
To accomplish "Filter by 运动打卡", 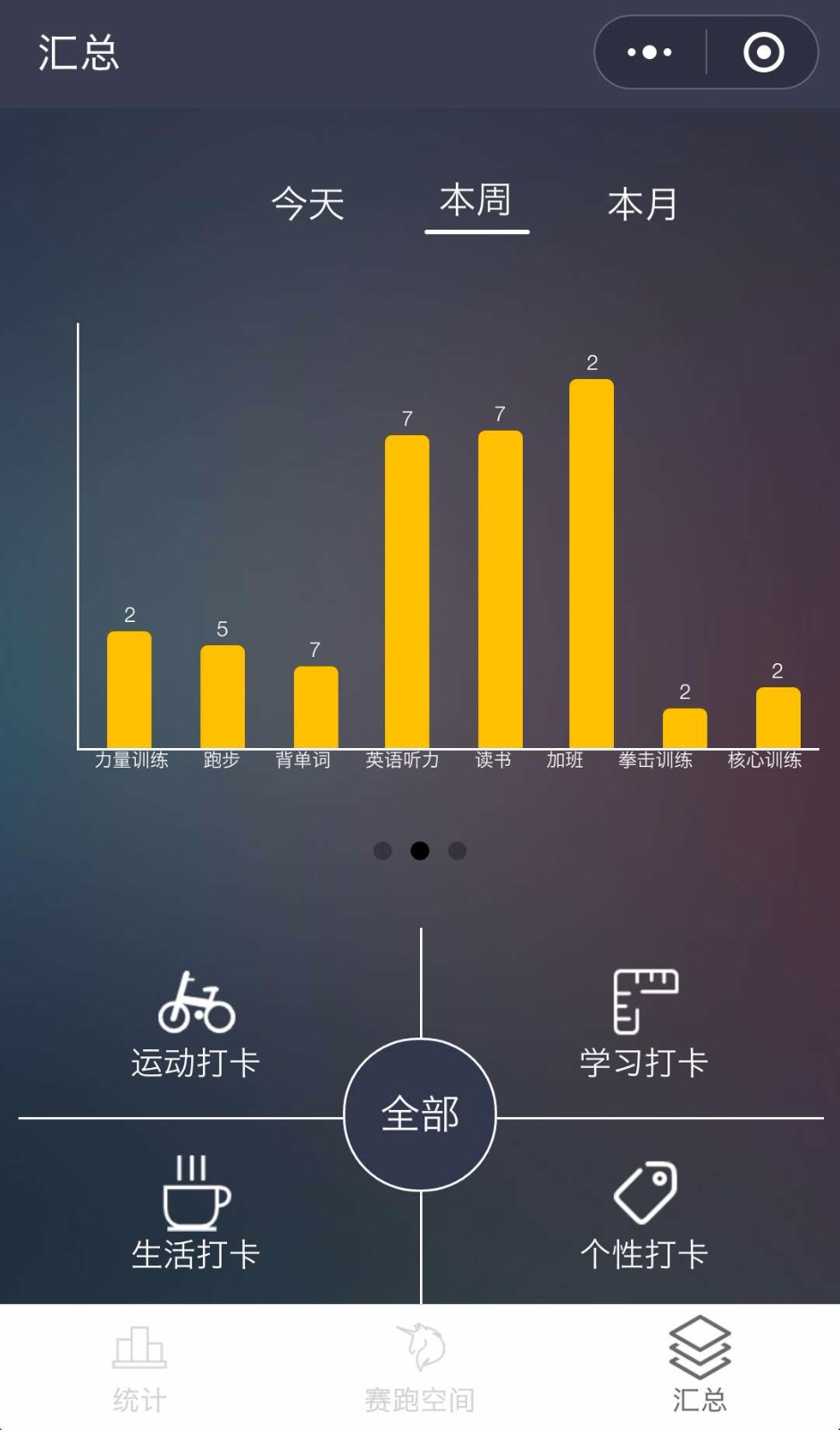I will [196, 1026].
